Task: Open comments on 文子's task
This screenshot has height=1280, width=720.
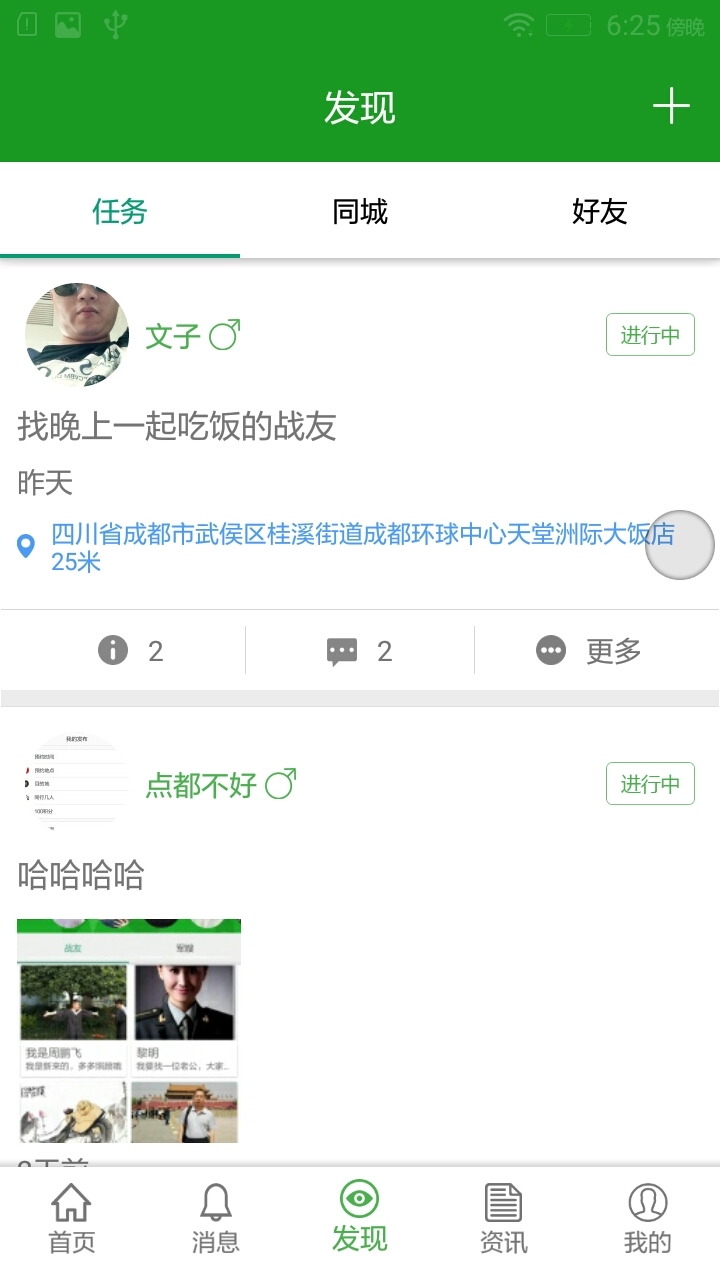Action: [x=359, y=651]
